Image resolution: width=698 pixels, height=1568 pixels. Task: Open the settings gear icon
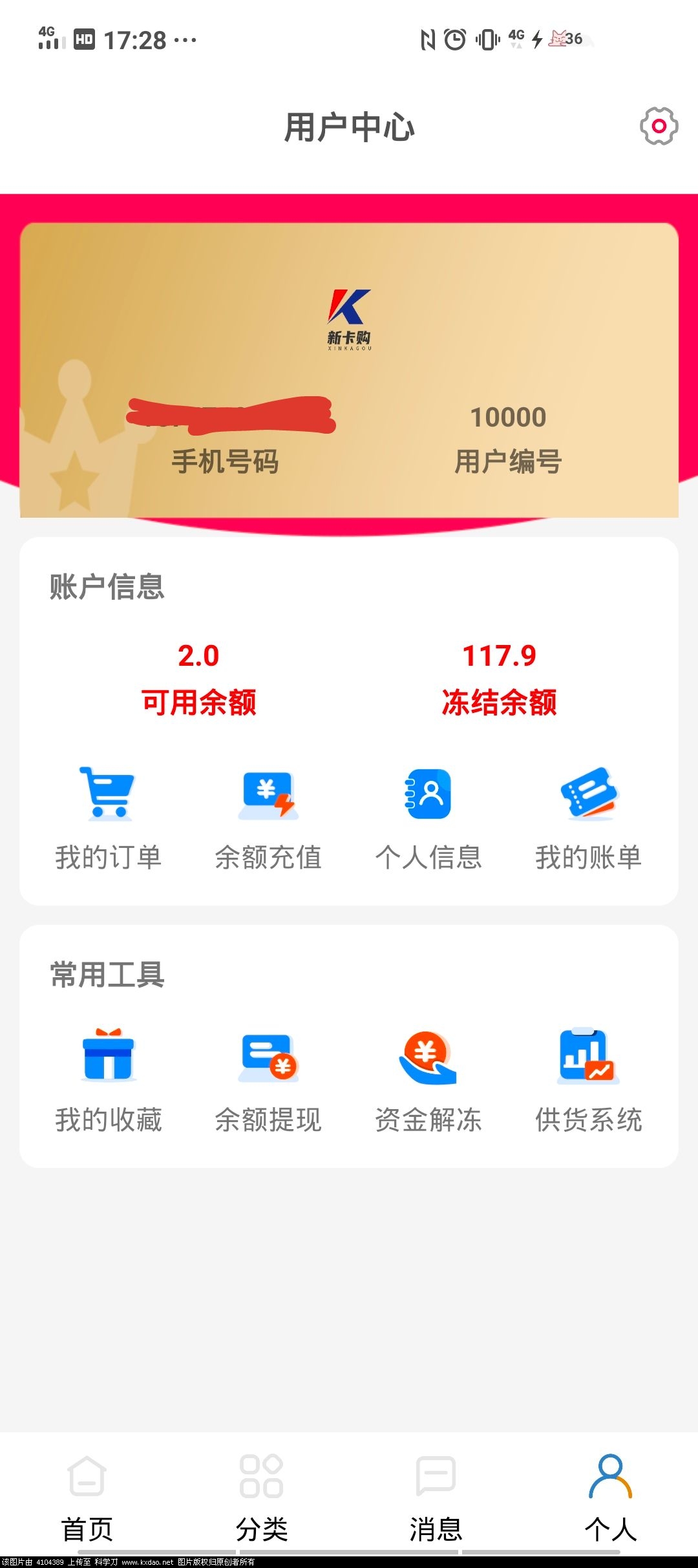tap(658, 127)
